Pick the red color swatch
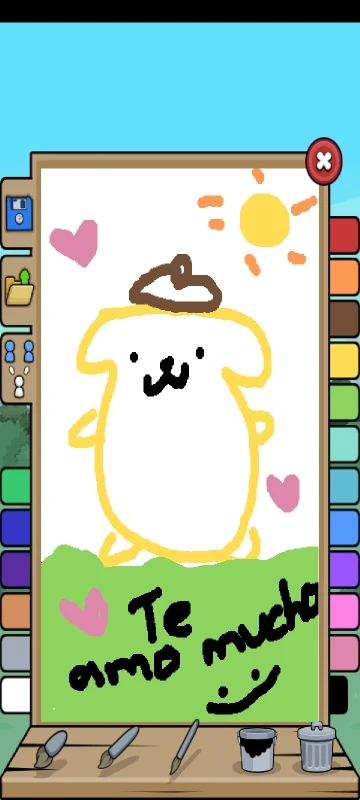This screenshot has height=800, width=360. coord(344,235)
